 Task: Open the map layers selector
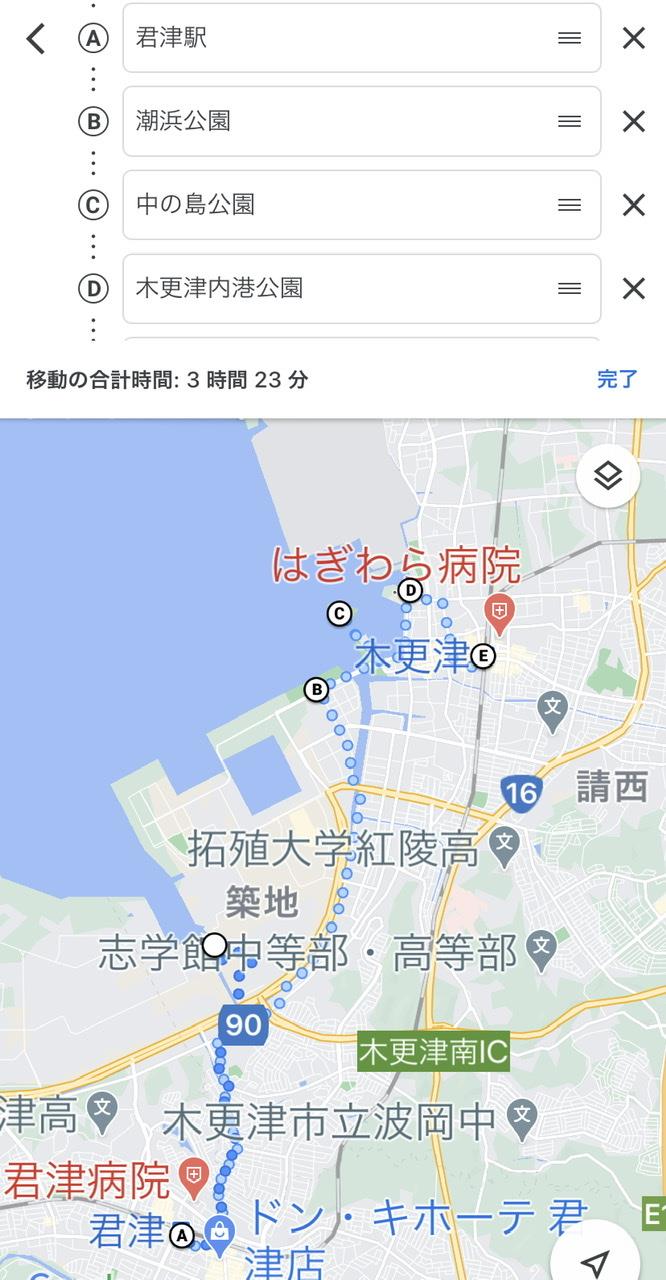tap(608, 477)
